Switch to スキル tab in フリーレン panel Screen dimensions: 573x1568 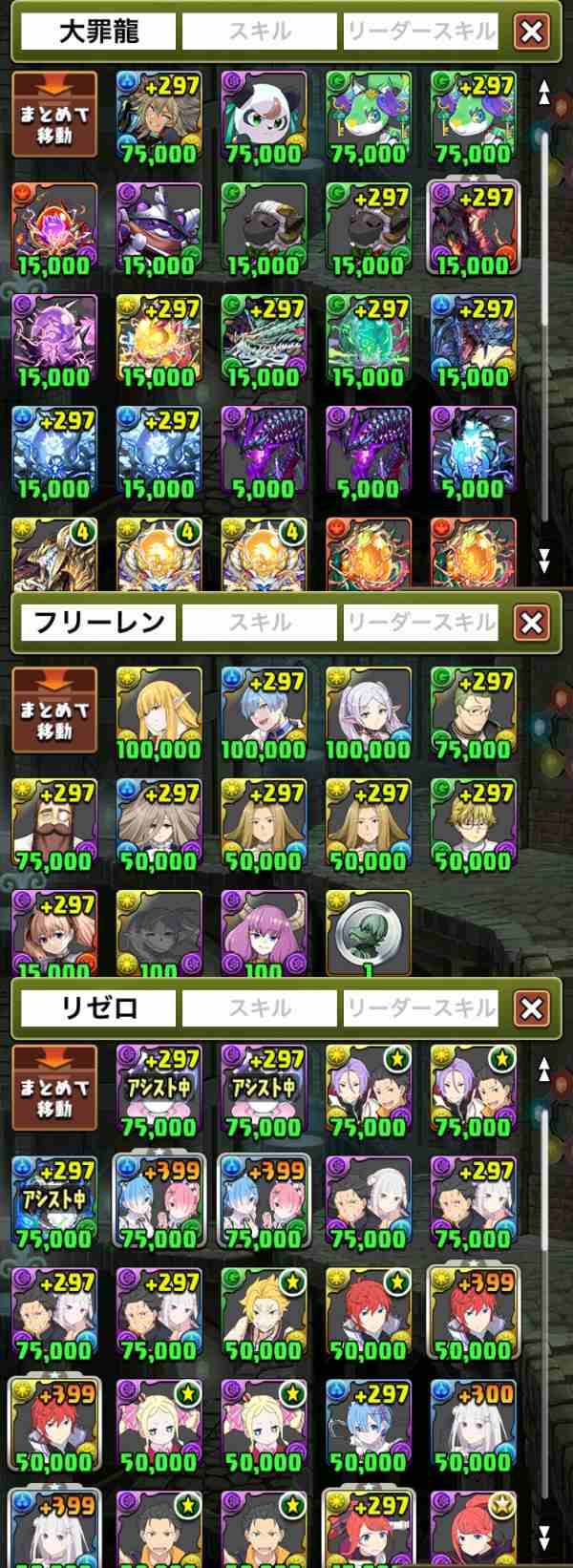pyautogui.click(x=260, y=623)
